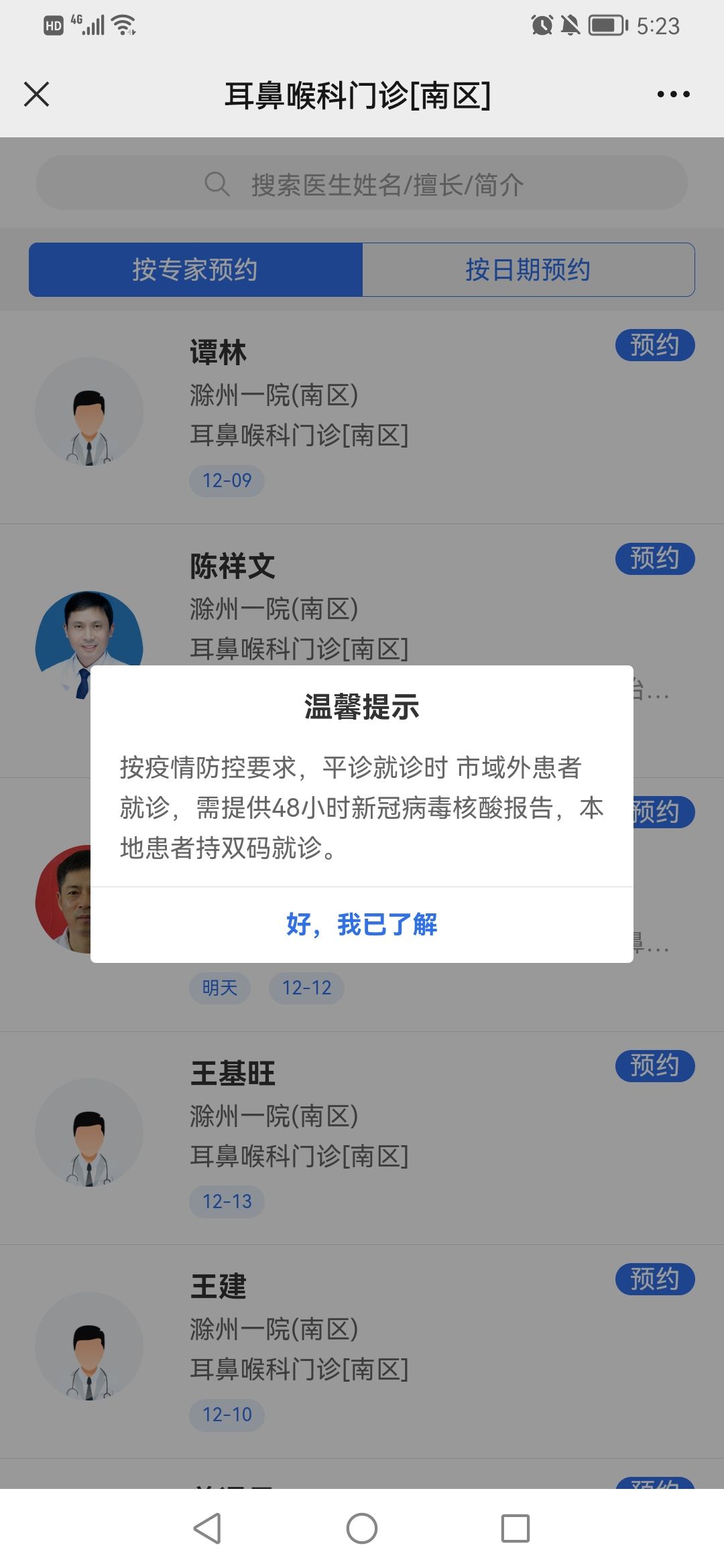
Task: Go to the home screen via circle button
Action: coord(362,1528)
